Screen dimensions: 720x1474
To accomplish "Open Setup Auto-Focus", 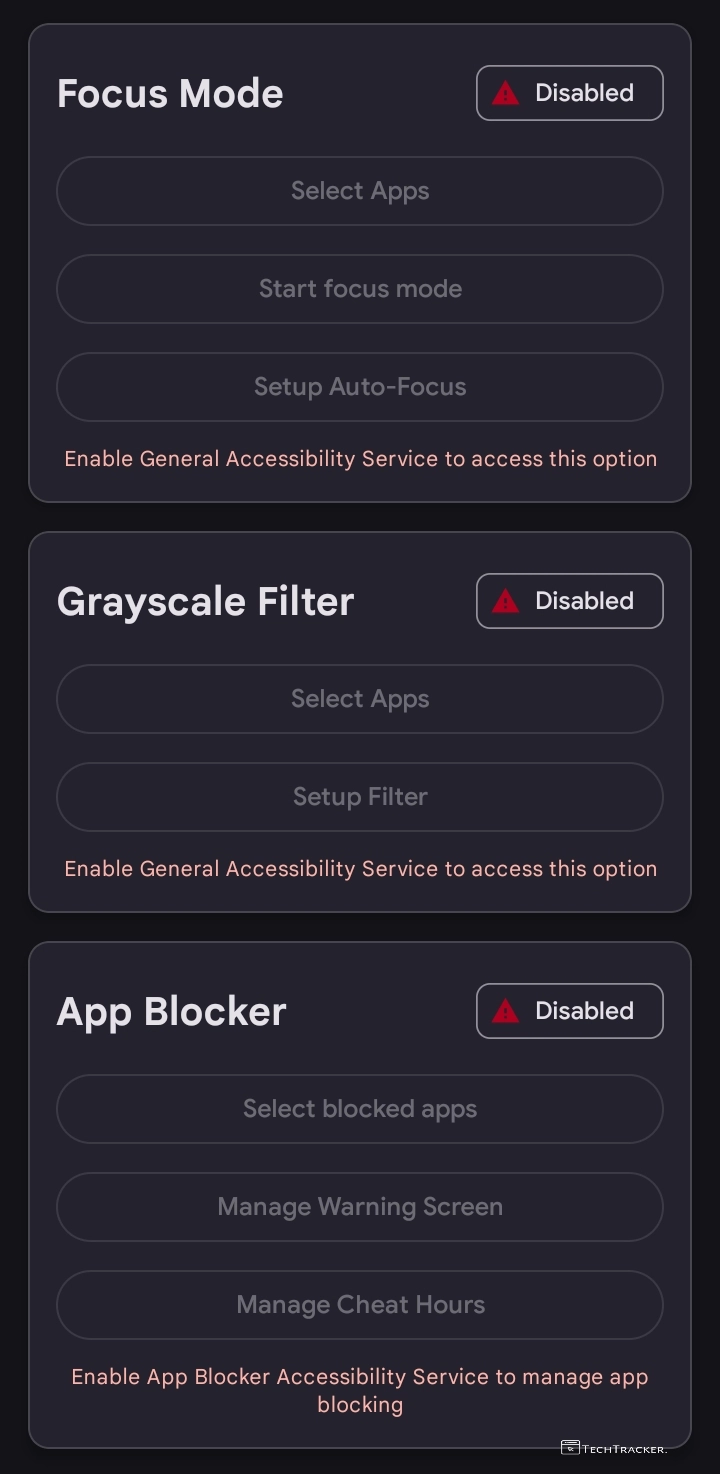I will (x=360, y=387).
